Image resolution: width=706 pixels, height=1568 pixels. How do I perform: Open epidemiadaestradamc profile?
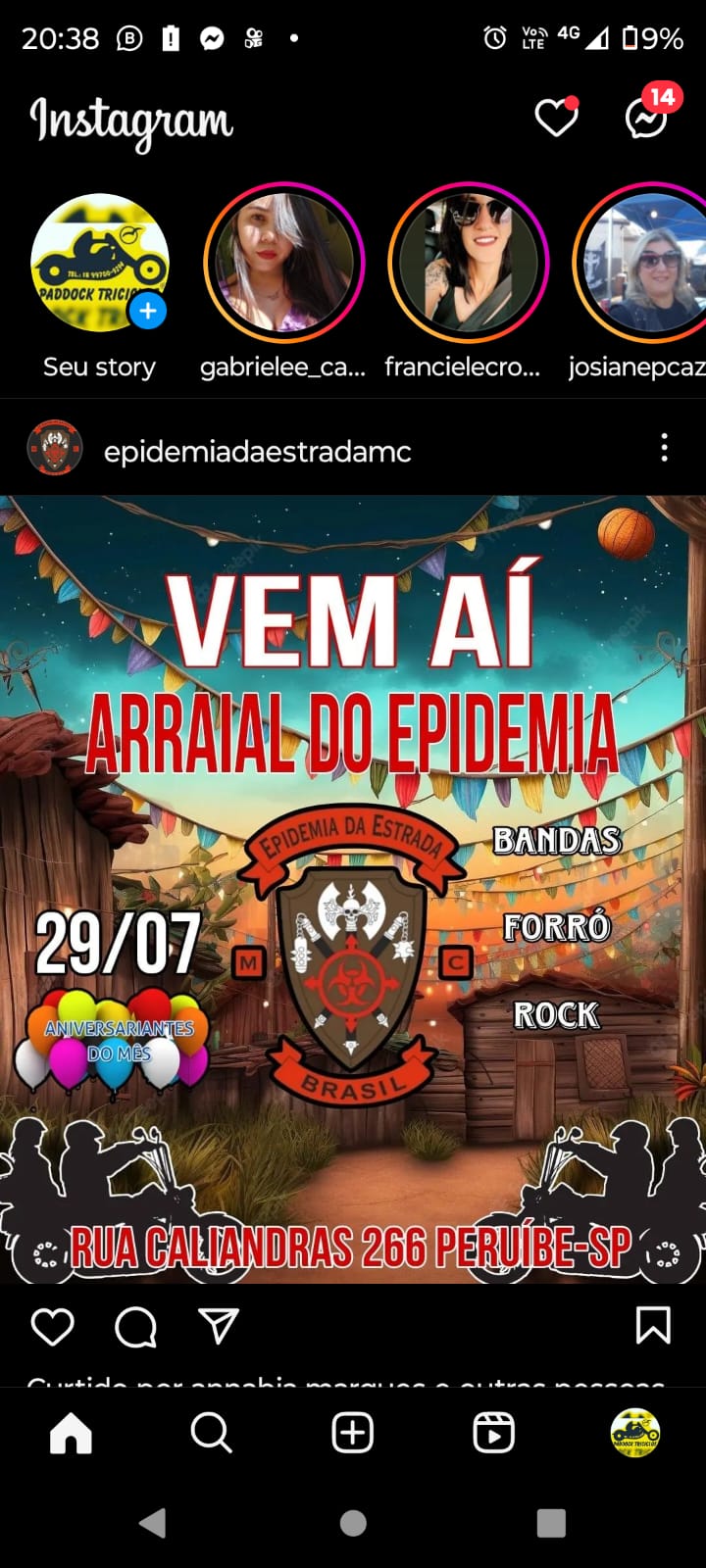pos(257,451)
